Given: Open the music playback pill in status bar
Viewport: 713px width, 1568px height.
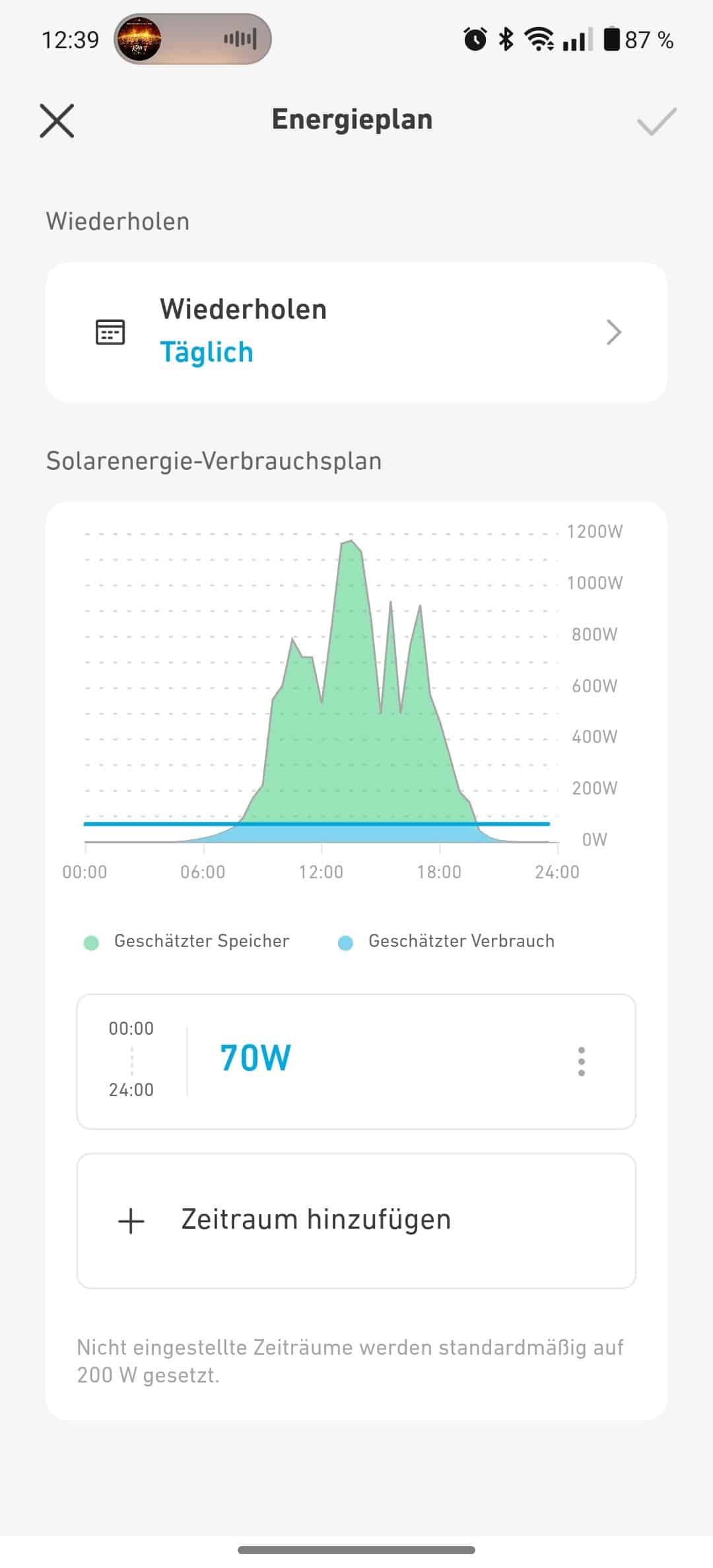Looking at the screenshot, I should click(192, 40).
